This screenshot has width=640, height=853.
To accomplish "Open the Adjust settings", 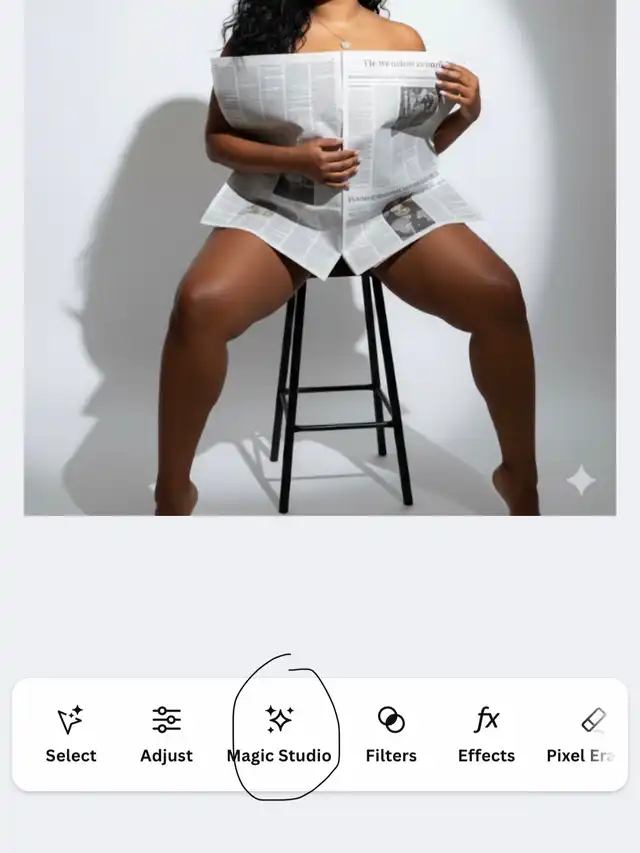I will point(166,735).
